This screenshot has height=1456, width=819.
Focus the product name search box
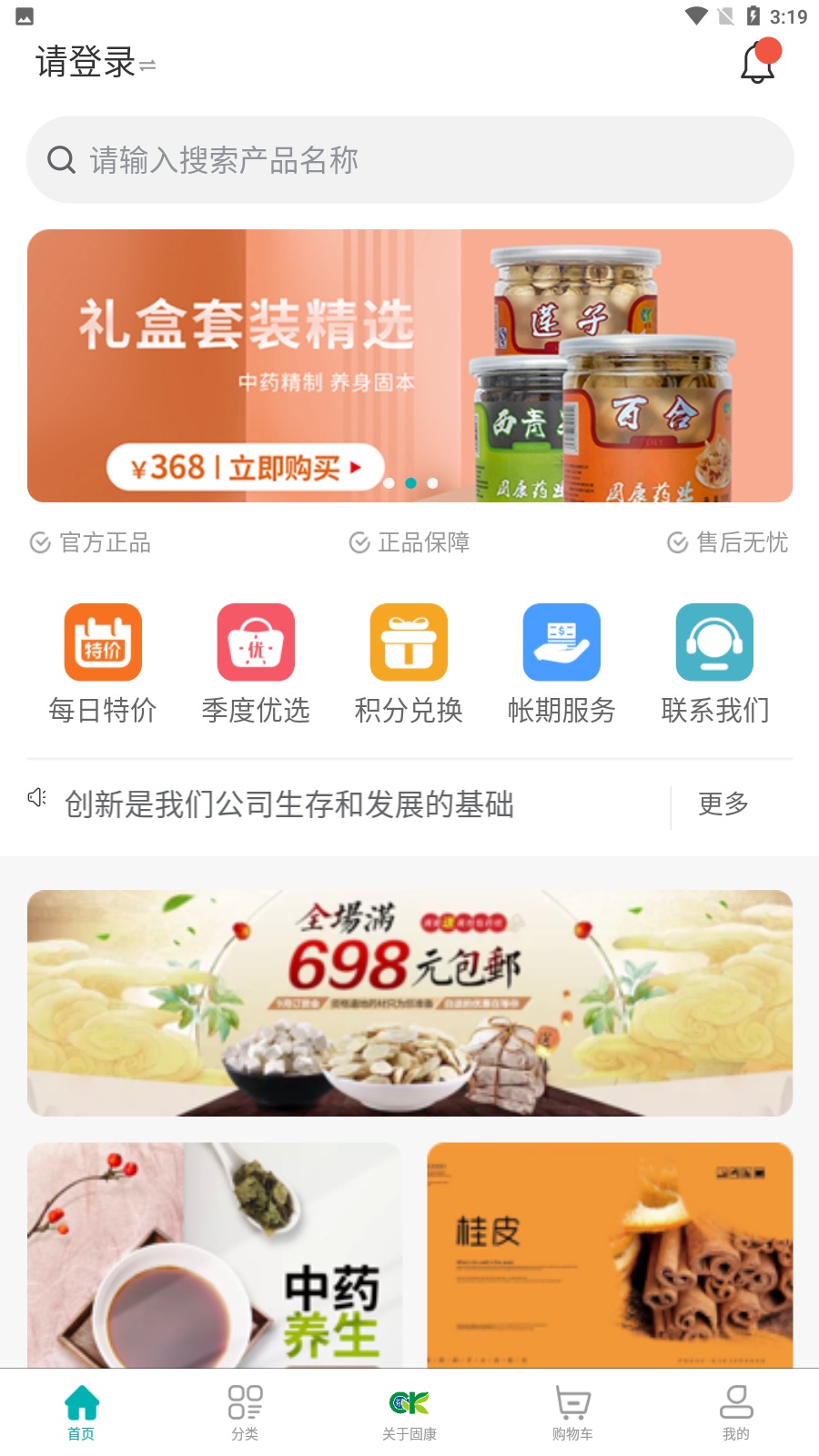click(x=409, y=160)
